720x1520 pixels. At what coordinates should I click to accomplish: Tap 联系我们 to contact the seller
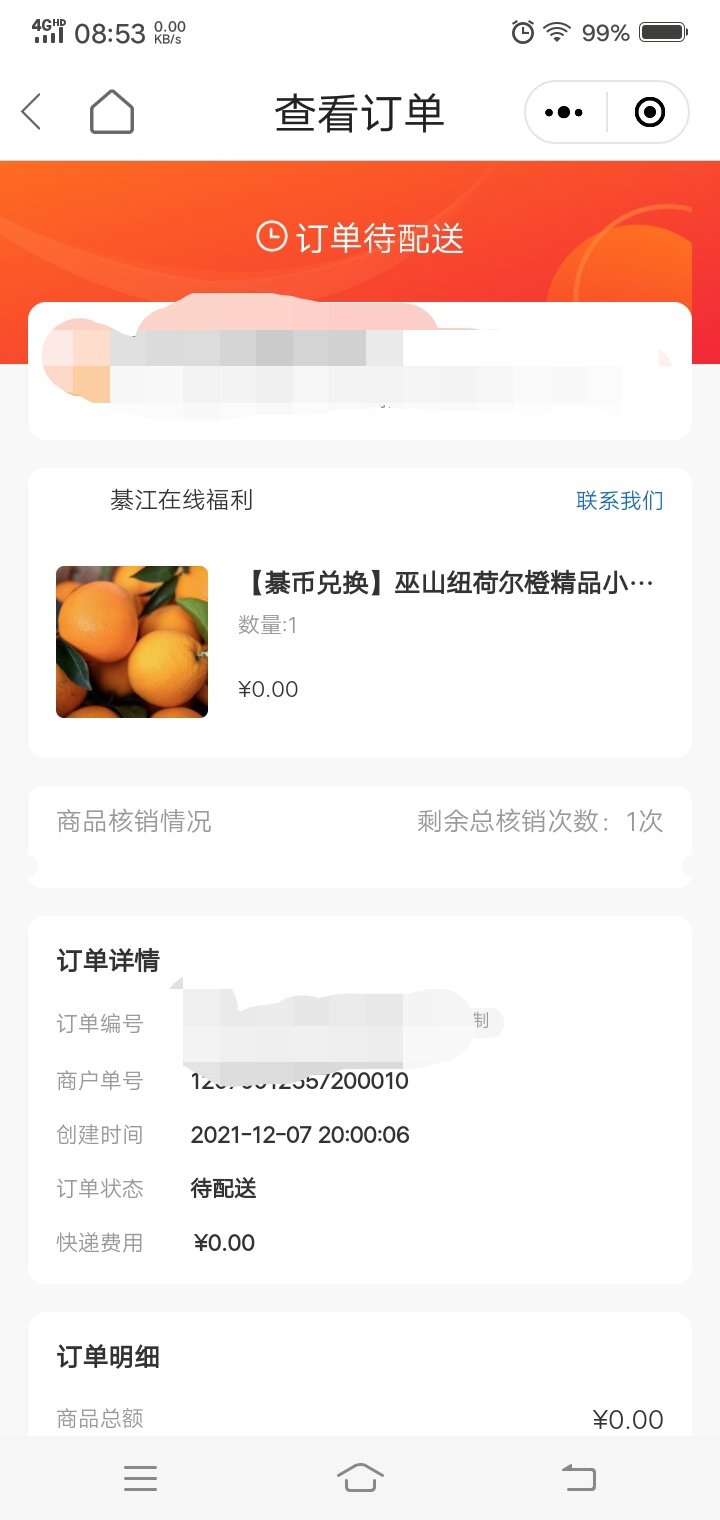pos(619,501)
